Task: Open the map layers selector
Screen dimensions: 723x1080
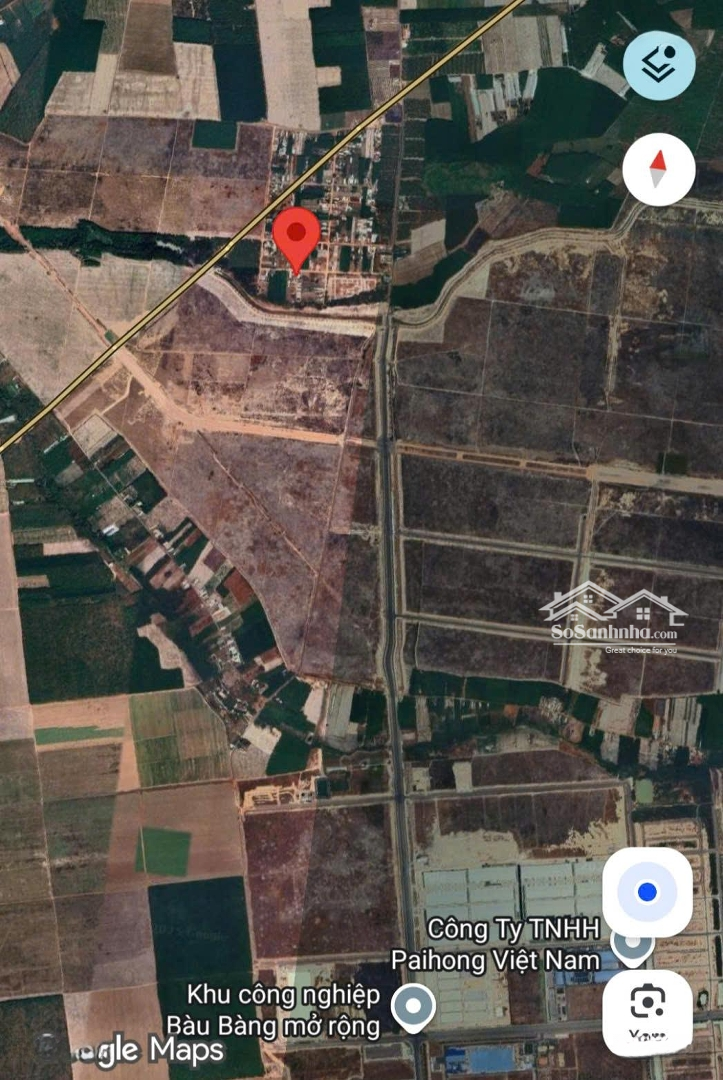Action: tap(659, 65)
